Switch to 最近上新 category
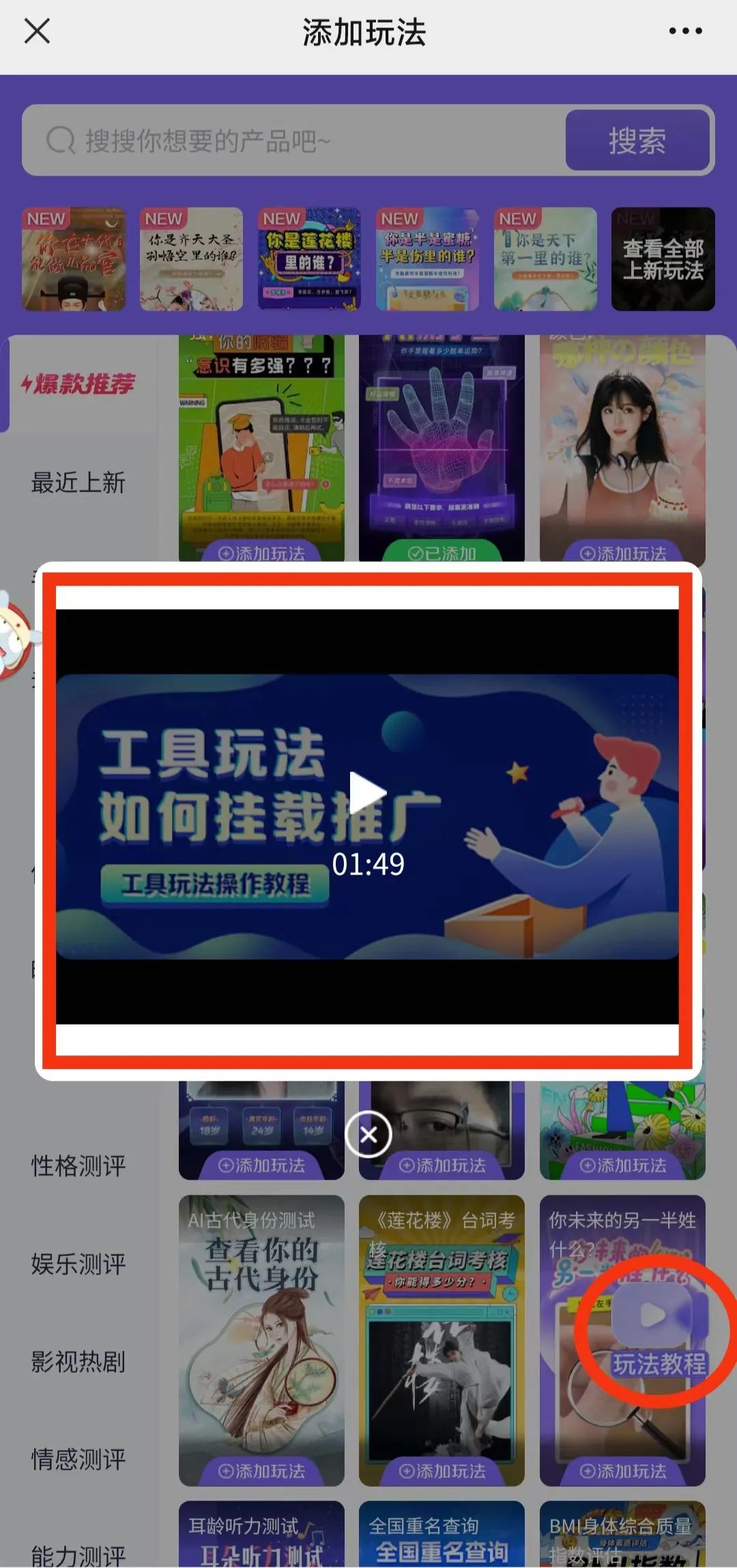Image resolution: width=737 pixels, height=1568 pixels. pyautogui.click(x=78, y=483)
